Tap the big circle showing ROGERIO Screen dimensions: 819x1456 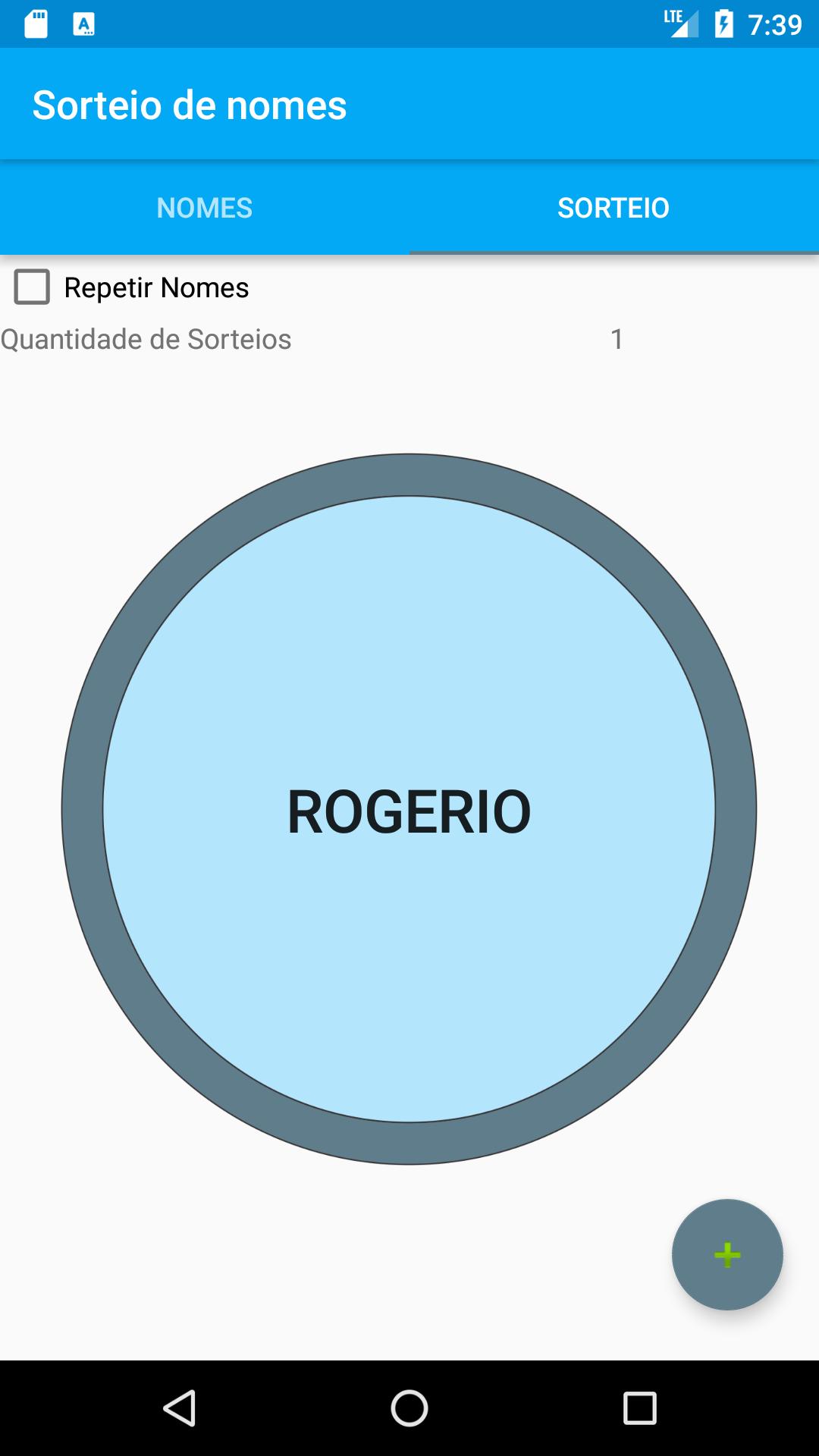(x=409, y=809)
